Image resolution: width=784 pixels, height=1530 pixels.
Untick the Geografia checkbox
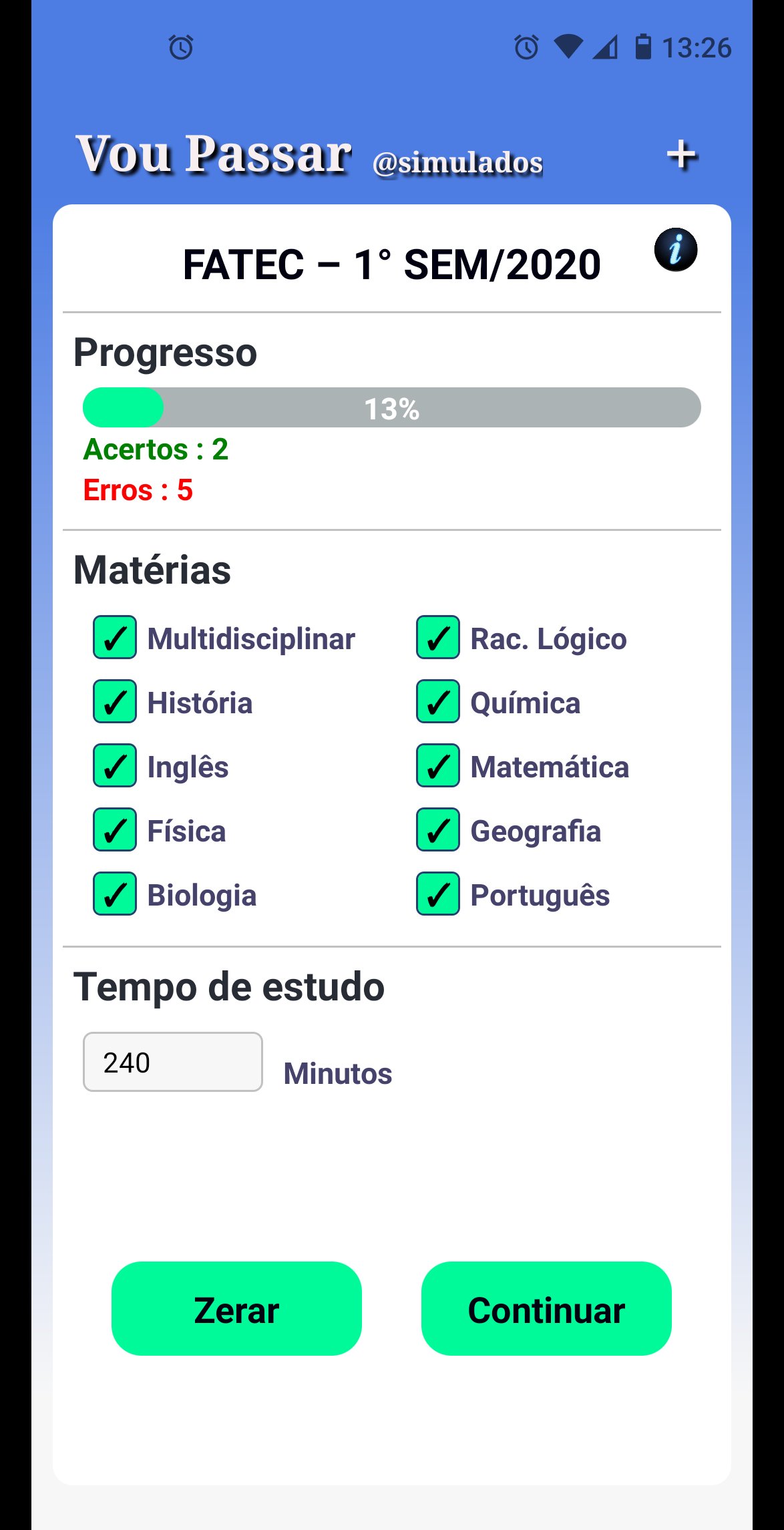(438, 830)
